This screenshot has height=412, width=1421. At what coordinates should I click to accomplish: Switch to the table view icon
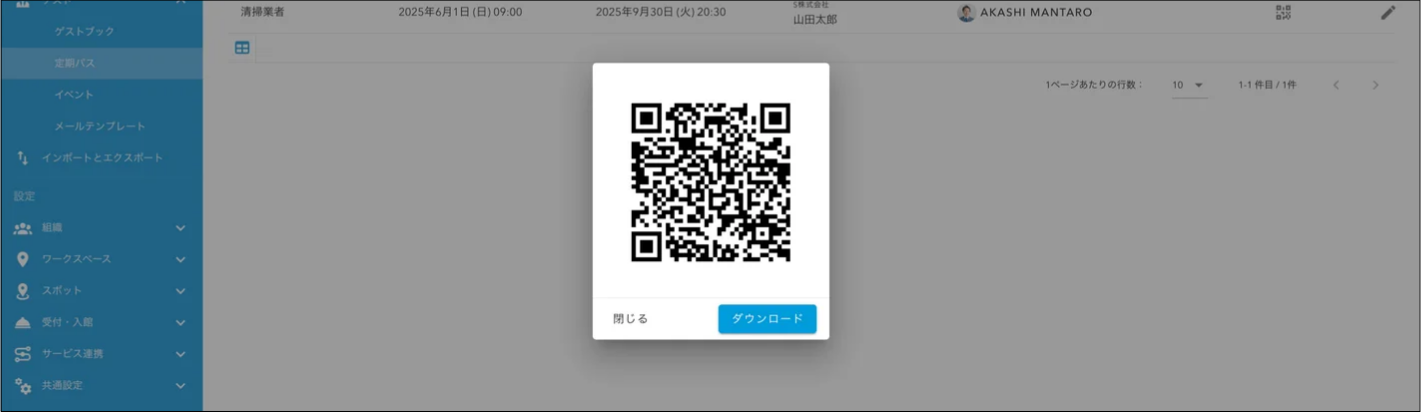coord(242,47)
